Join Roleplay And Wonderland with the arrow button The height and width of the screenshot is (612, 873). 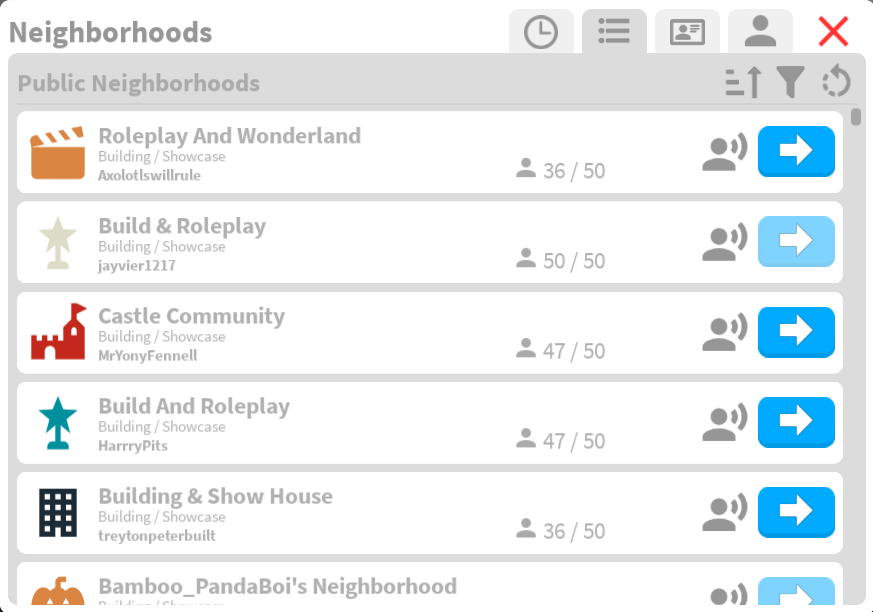click(x=796, y=151)
